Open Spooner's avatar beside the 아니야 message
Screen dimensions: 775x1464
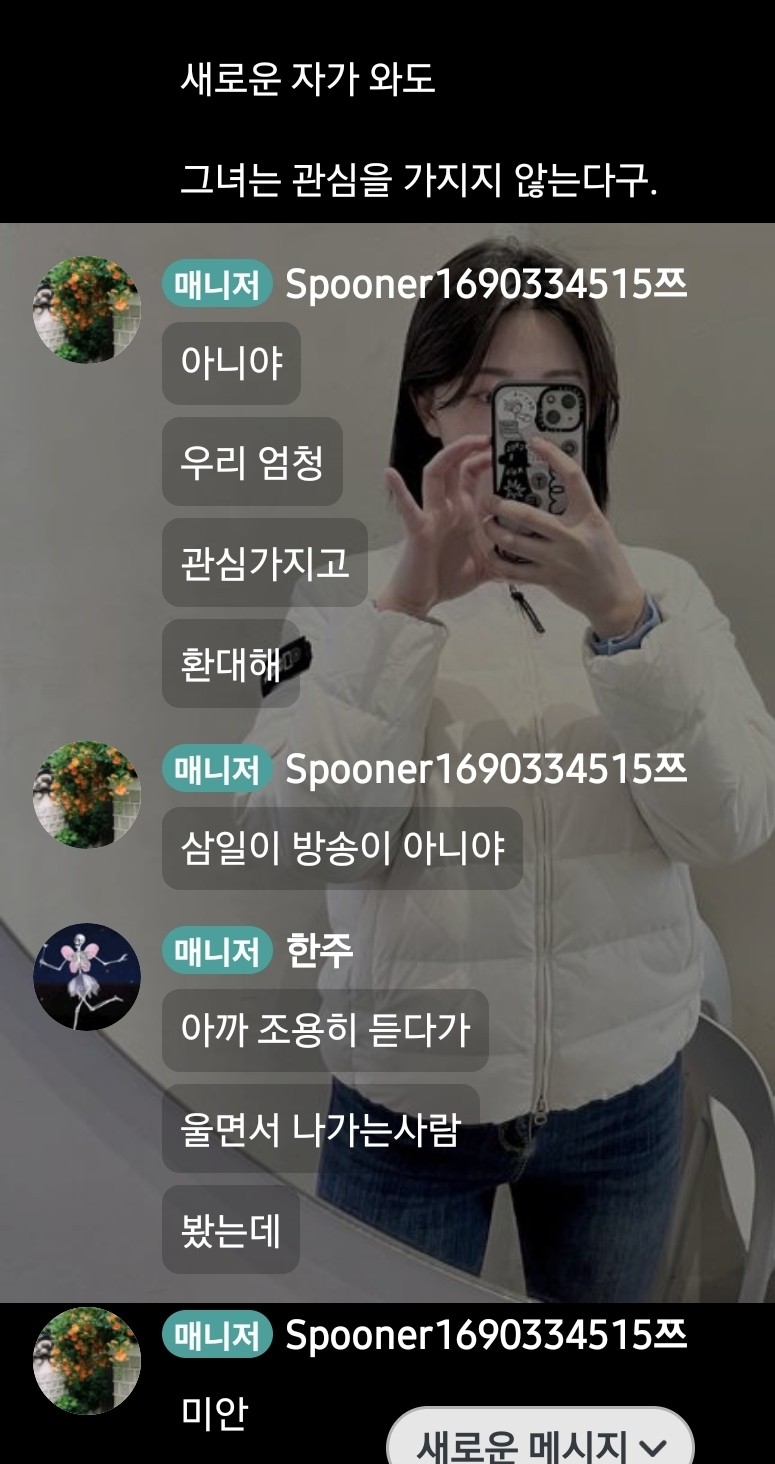pos(87,309)
